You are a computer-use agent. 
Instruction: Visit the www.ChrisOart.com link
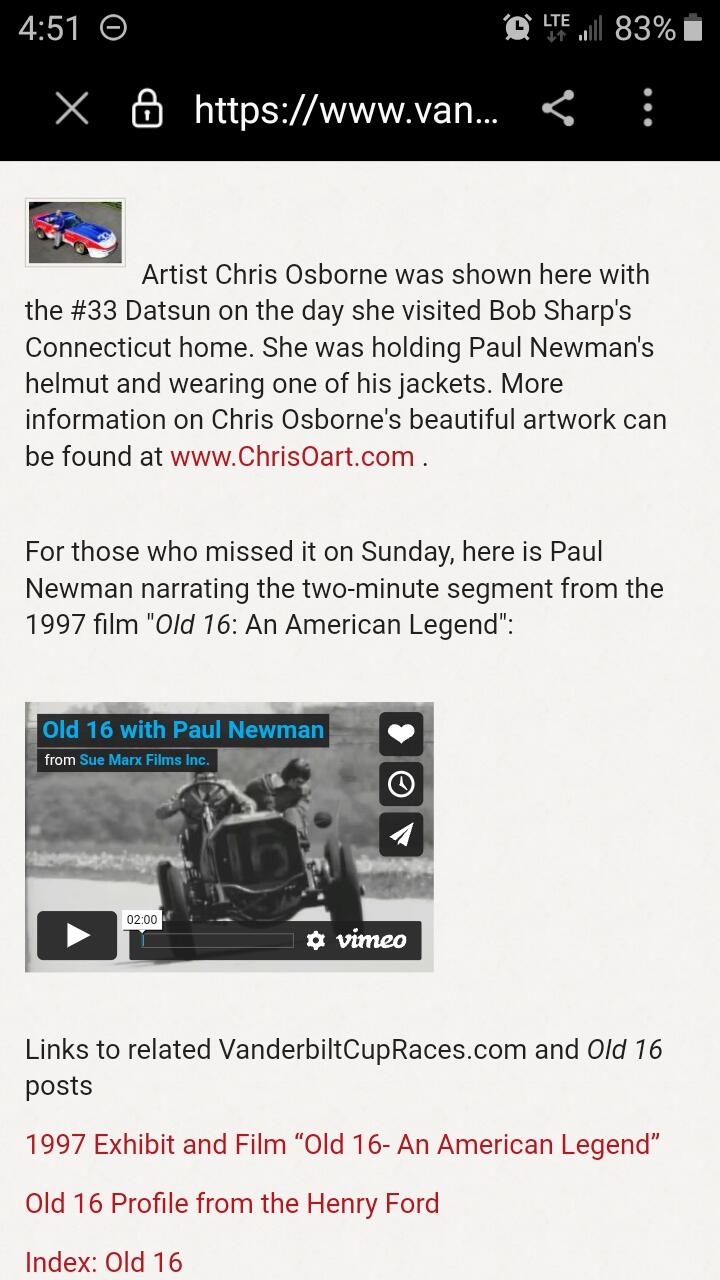(292, 456)
